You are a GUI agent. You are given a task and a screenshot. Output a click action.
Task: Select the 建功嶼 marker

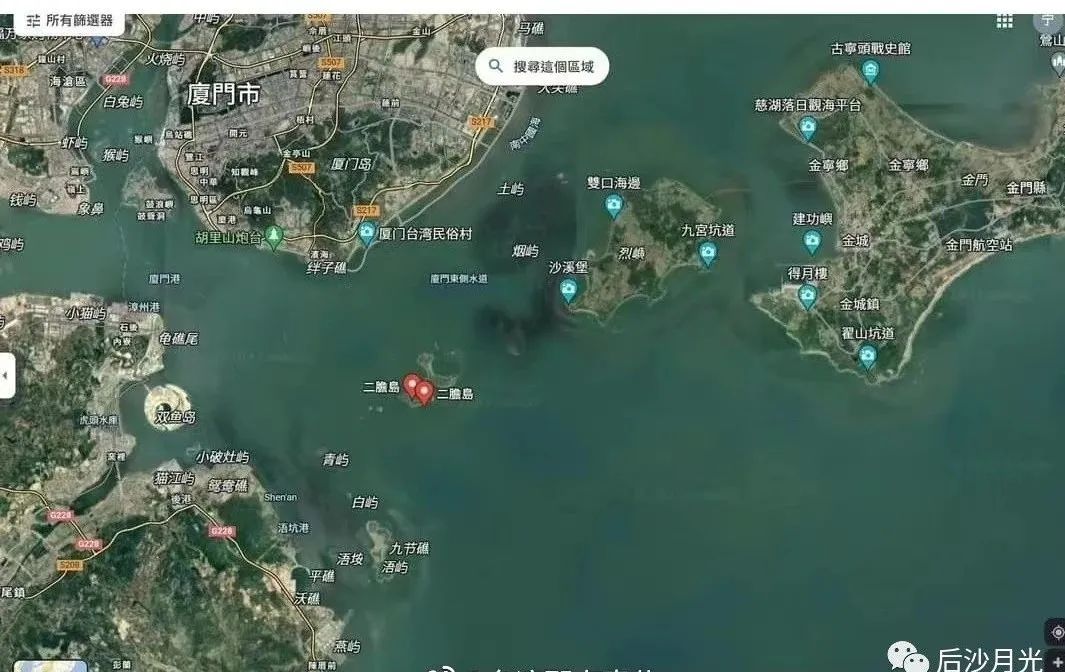(812, 240)
